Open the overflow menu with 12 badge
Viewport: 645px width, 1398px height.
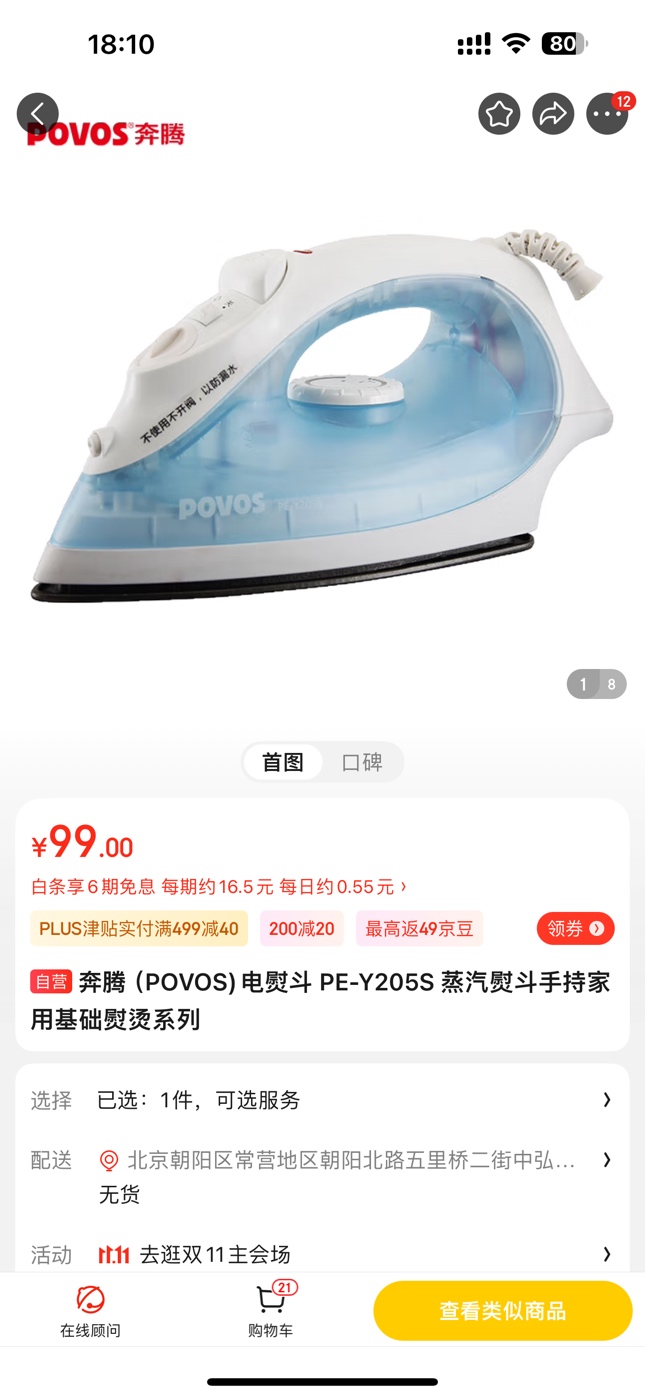point(607,115)
